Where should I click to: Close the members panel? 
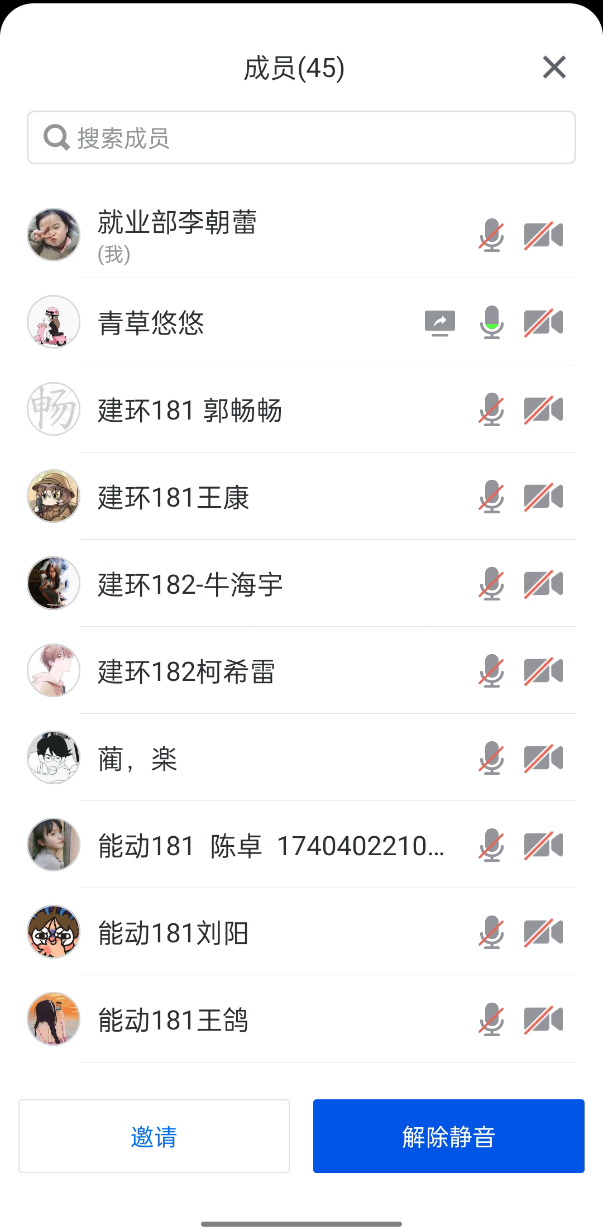tap(554, 67)
